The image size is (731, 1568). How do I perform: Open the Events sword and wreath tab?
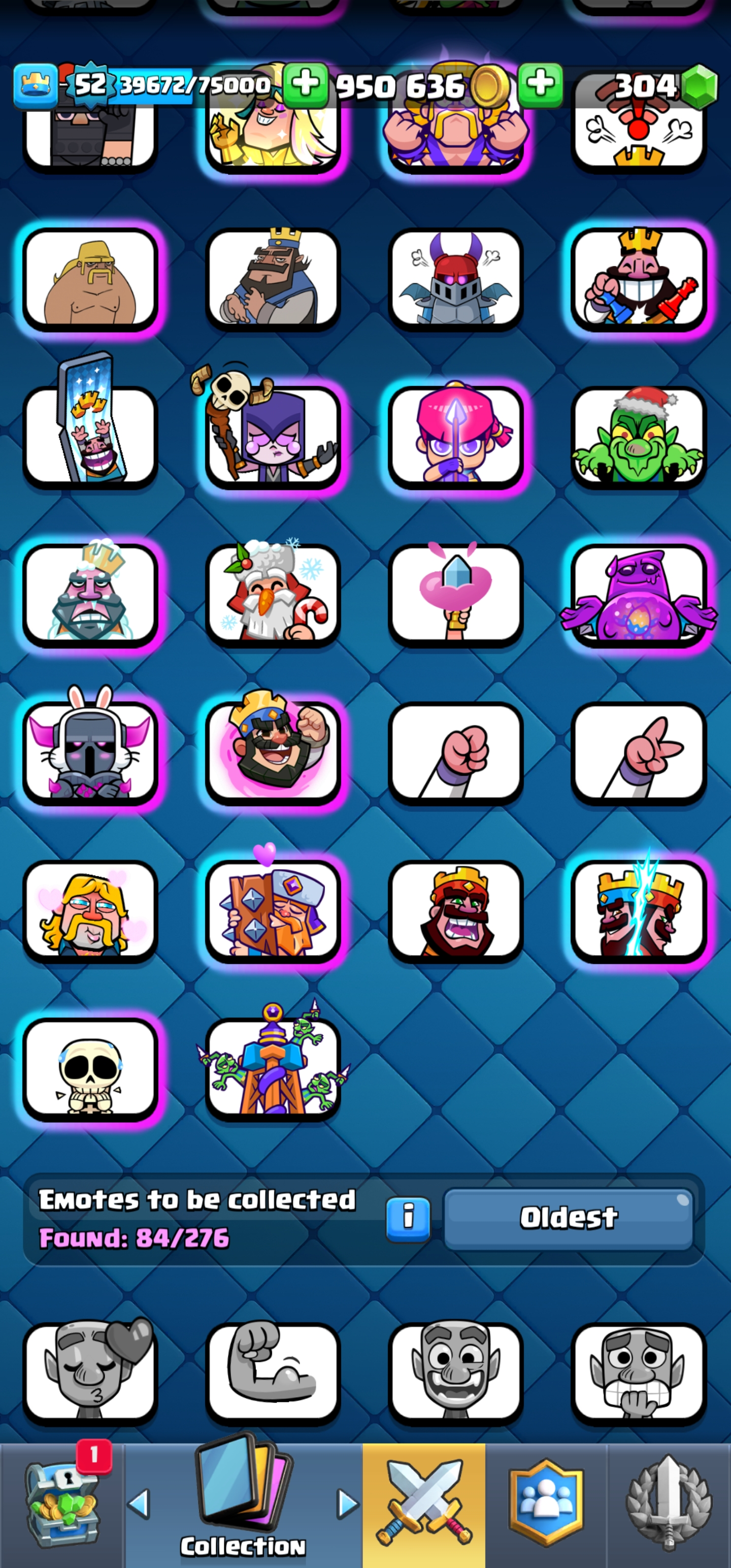coord(669,1505)
